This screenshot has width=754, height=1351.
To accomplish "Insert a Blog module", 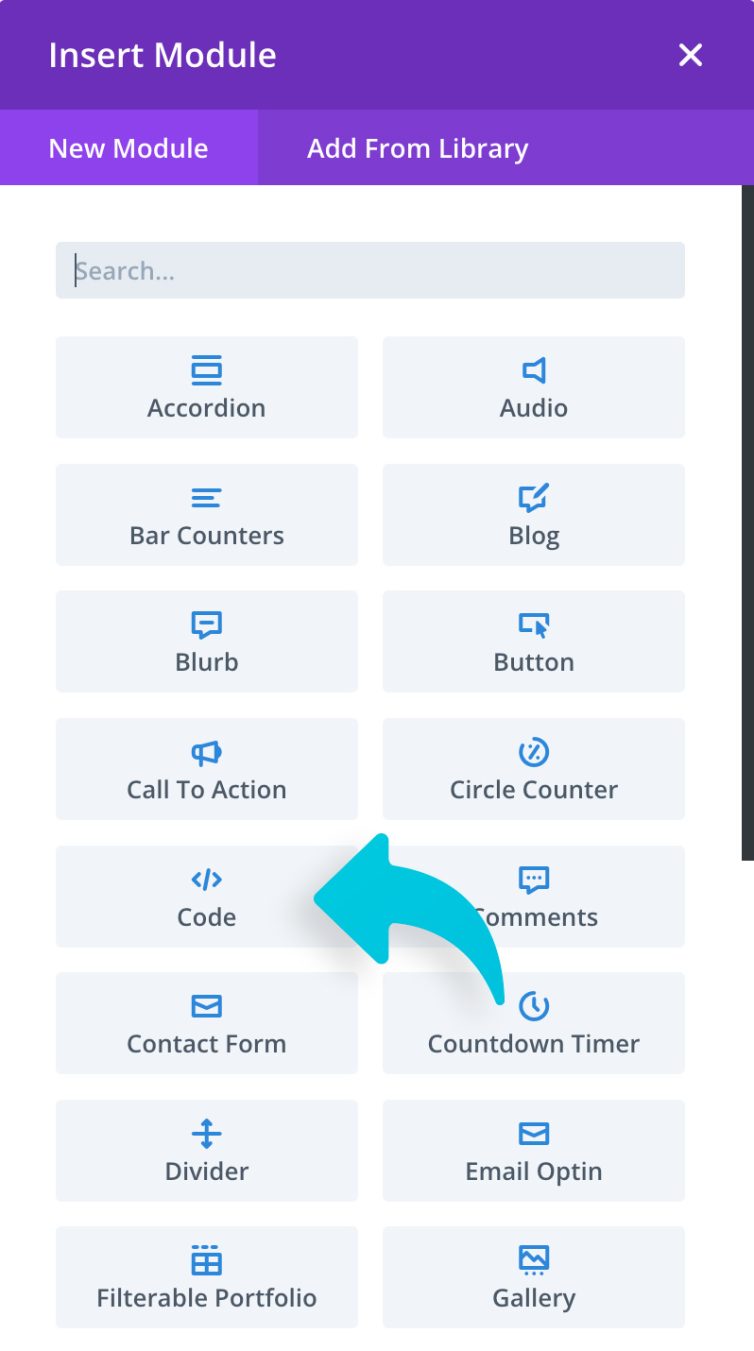I will [533, 515].
